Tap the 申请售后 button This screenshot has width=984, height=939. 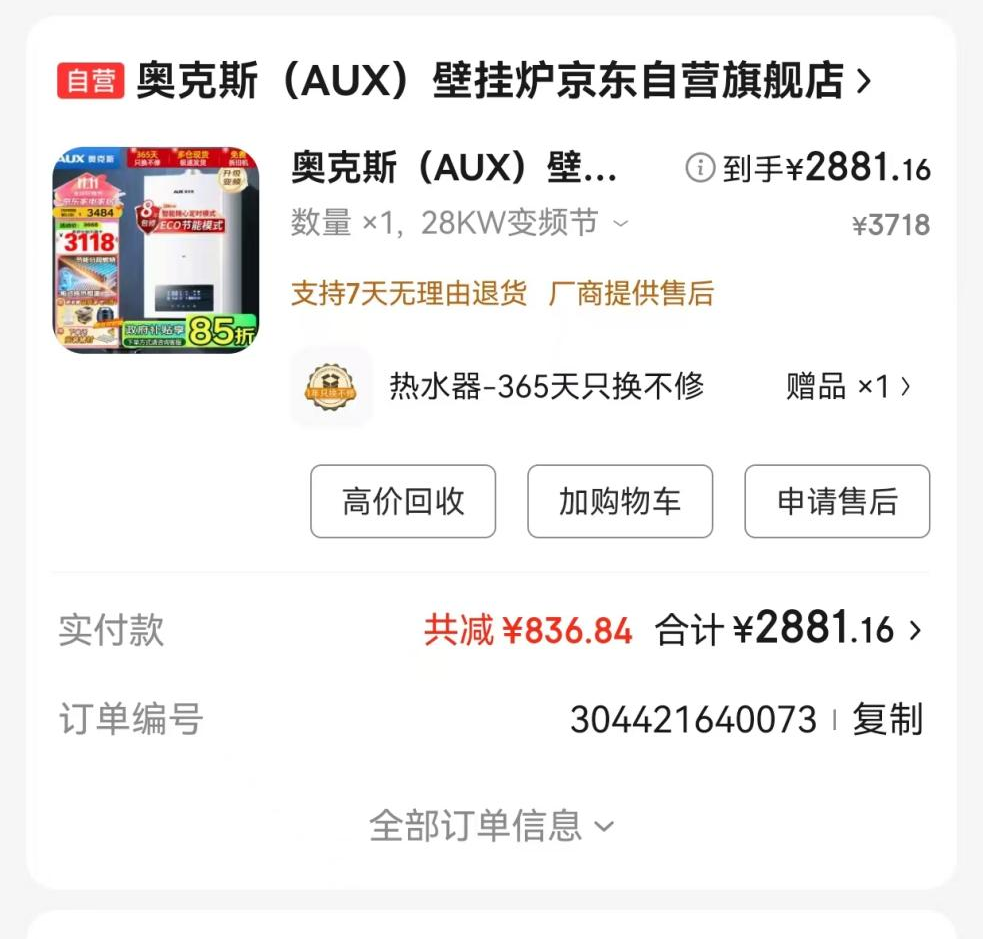pos(837,501)
